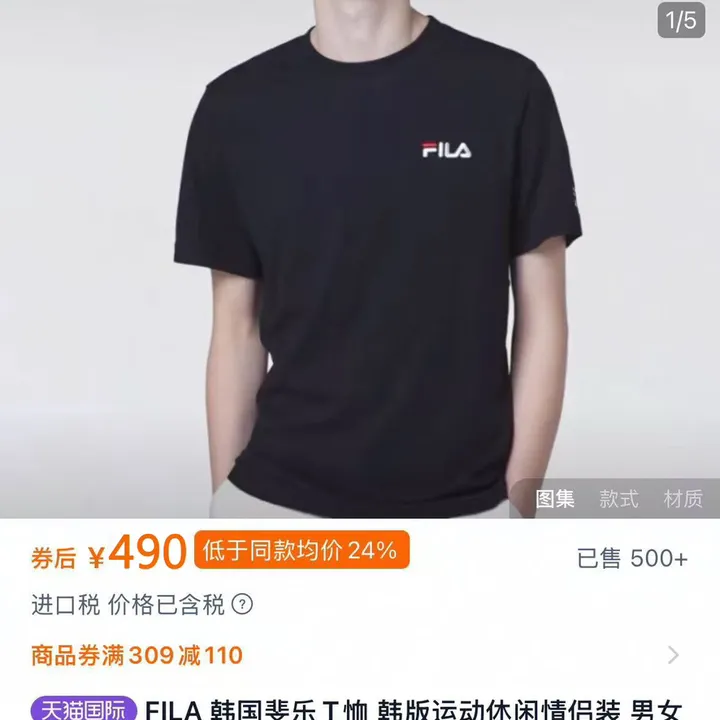Switch to the 图集 image tab
Image resolution: width=720 pixels, height=720 pixels.
[555, 499]
